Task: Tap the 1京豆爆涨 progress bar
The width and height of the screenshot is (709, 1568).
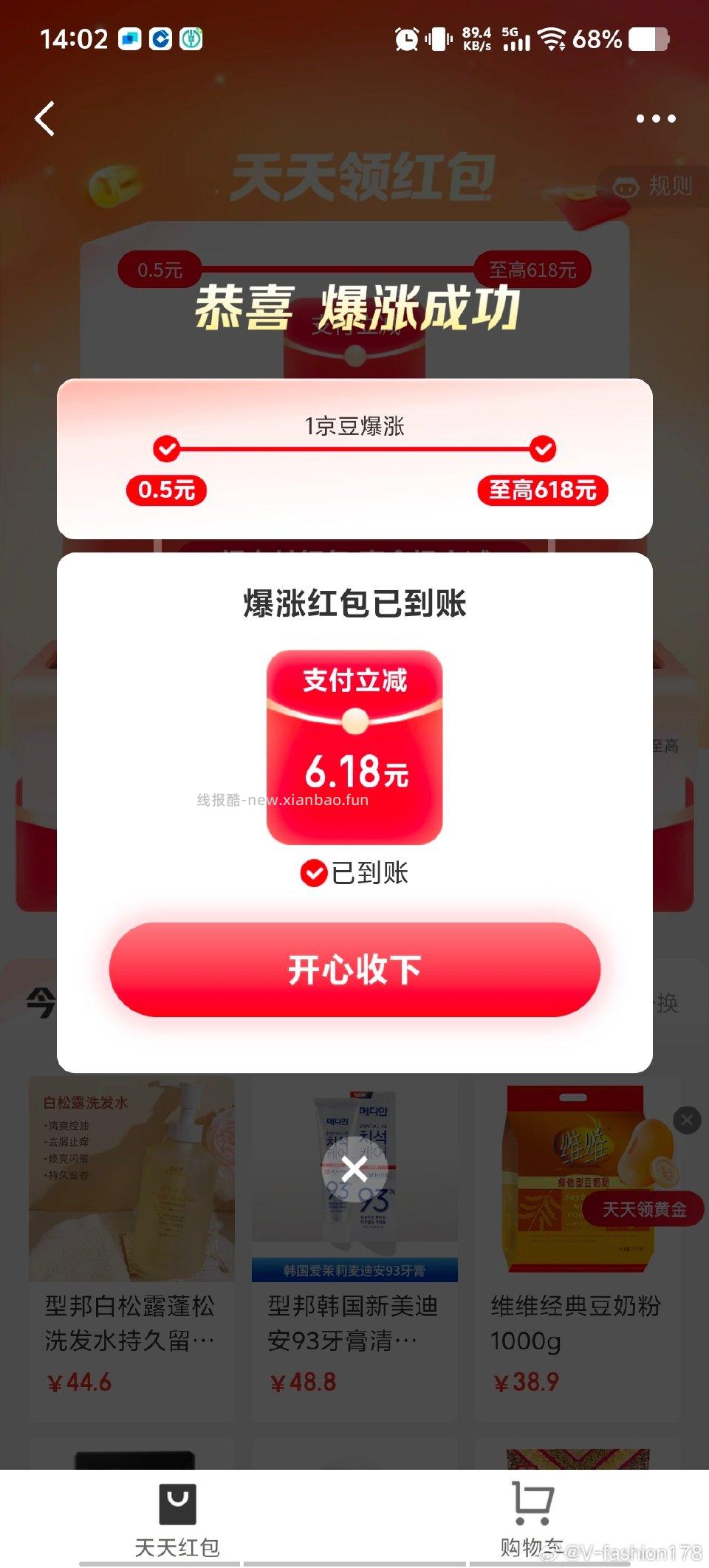Action: click(x=354, y=447)
